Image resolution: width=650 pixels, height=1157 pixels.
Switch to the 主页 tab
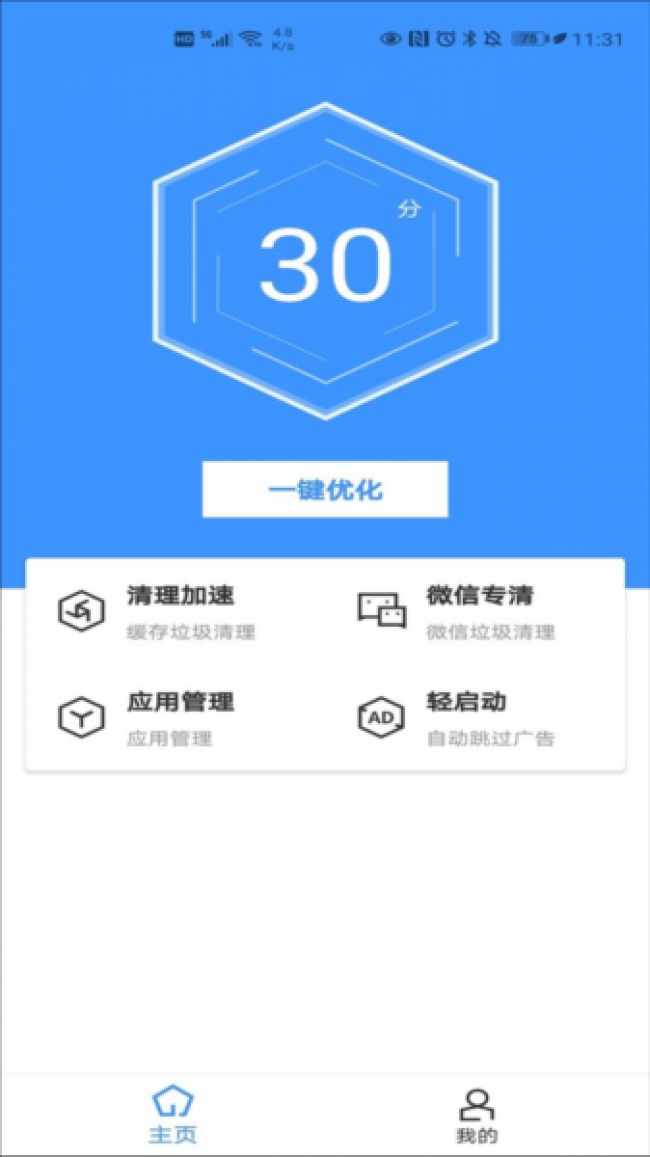point(173,1115)
